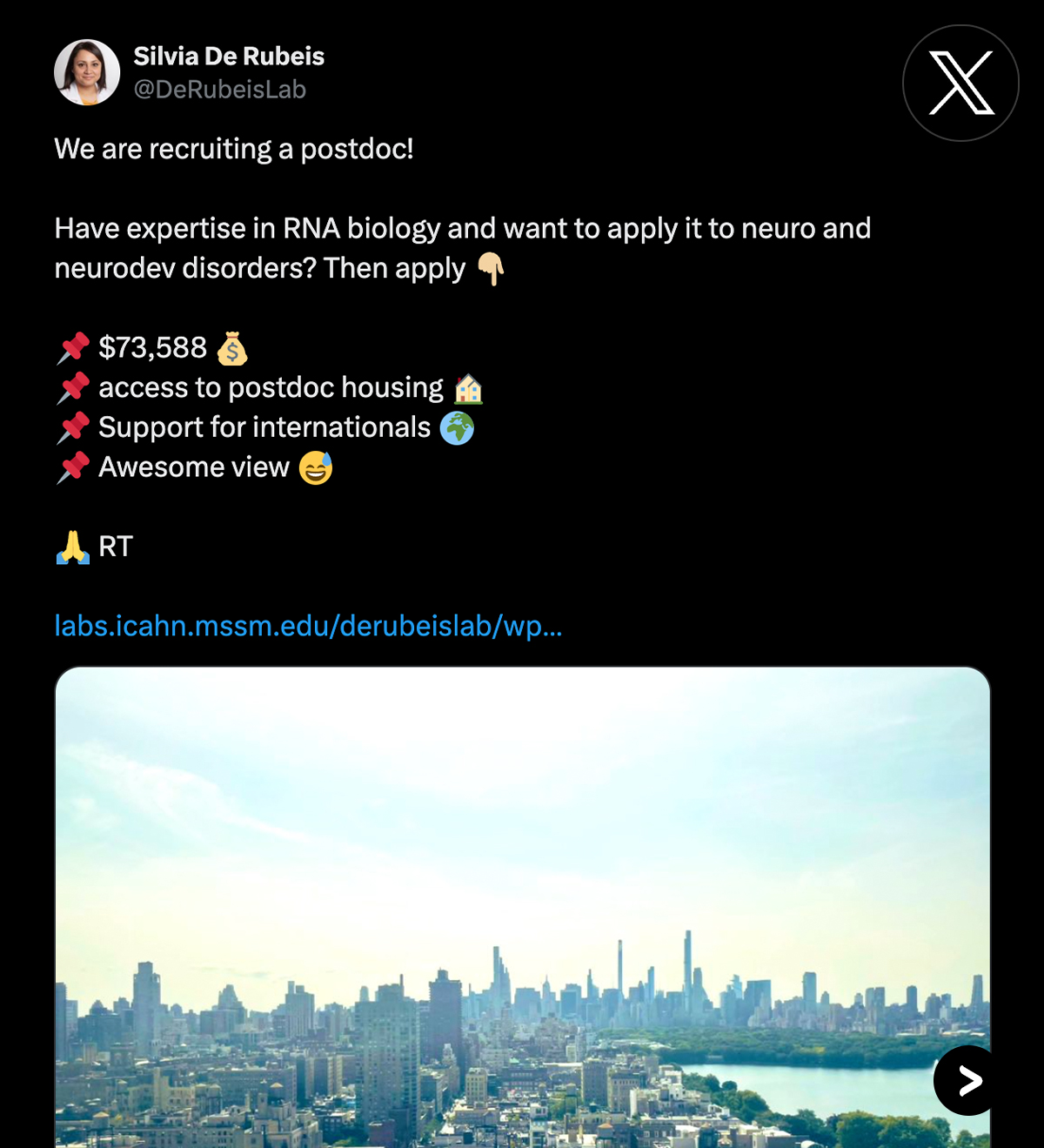Open Silvia De Rubeis's profile picture
Screen dimensions: 1044x1148
(x=87, y=72)
